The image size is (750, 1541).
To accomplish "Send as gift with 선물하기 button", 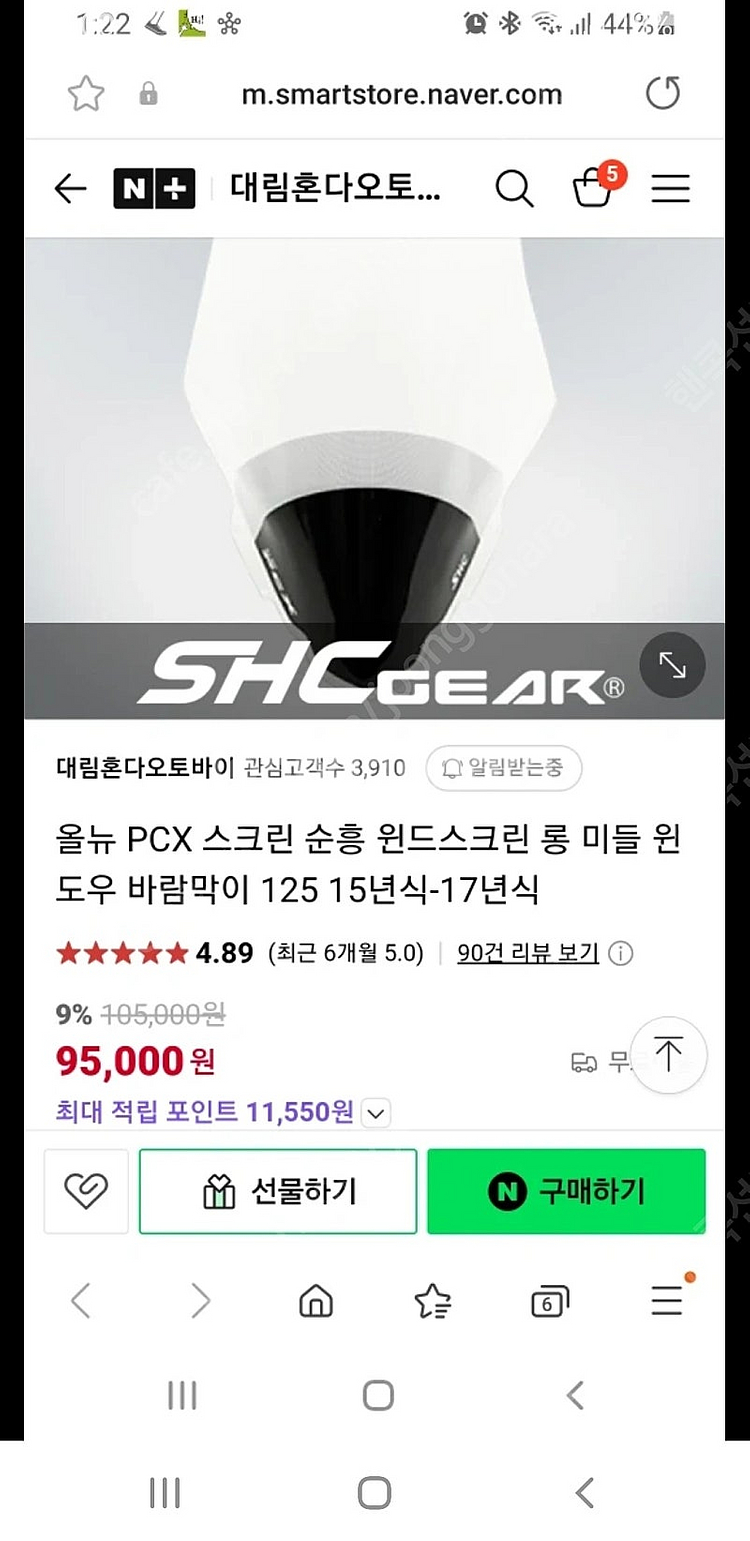I will tap(278, 1191).
